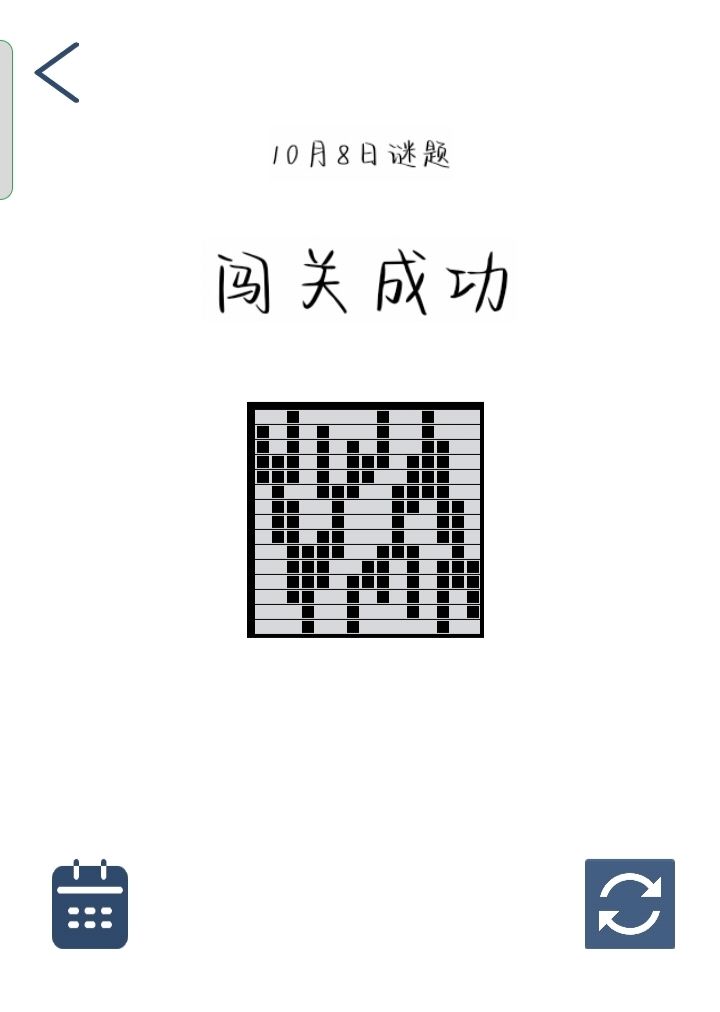
Task: Toggle the center cell of the puzzle grid
Action: point(365,520)
